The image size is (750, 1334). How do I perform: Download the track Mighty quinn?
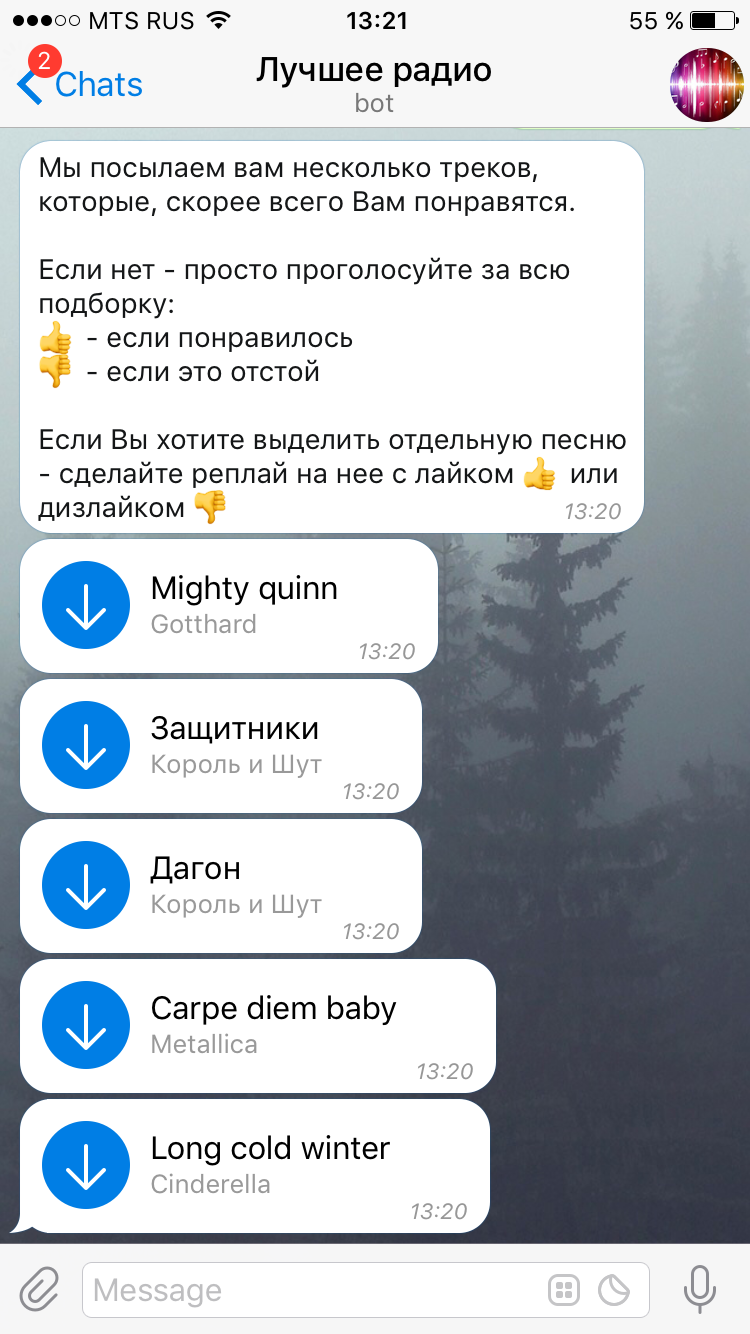(x=86, y=606)
